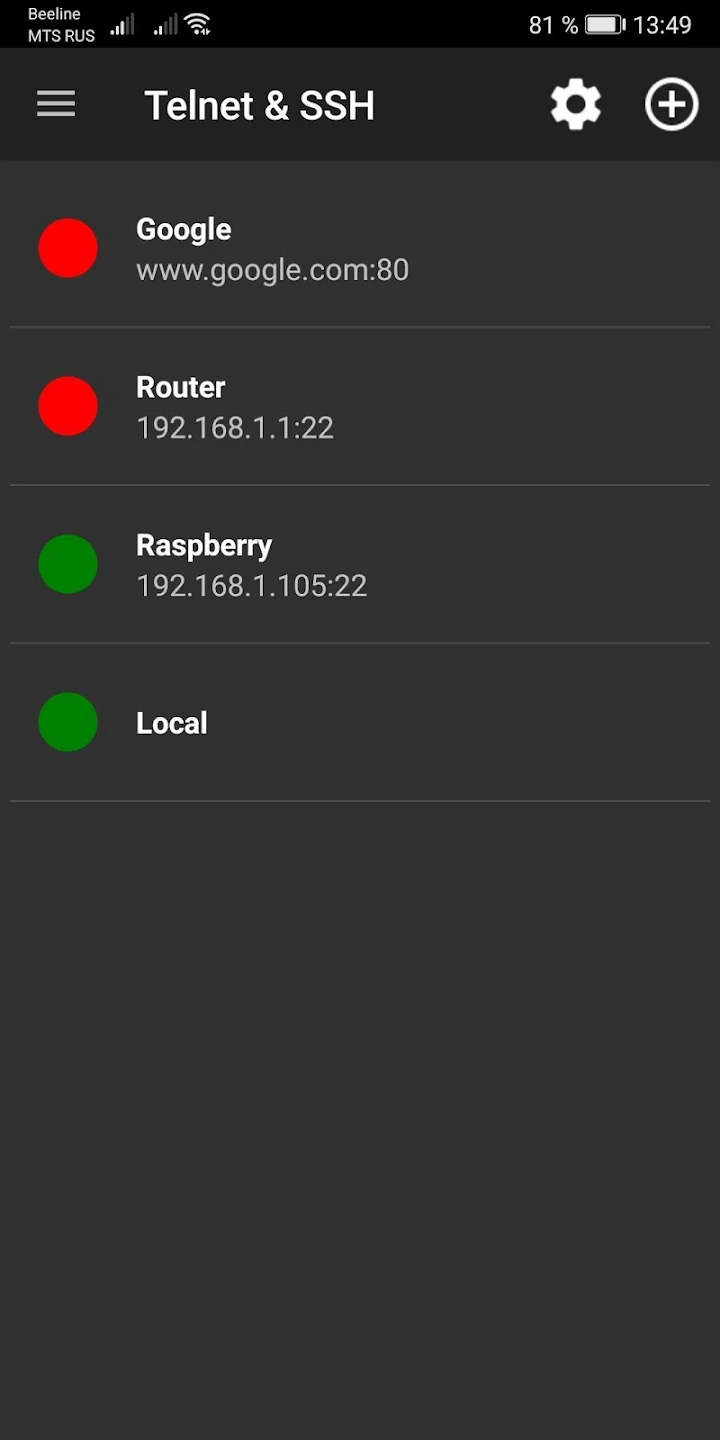Open the Raspberry connection
The width and height of the screenshot is (720, 1440).
[360, 564]
